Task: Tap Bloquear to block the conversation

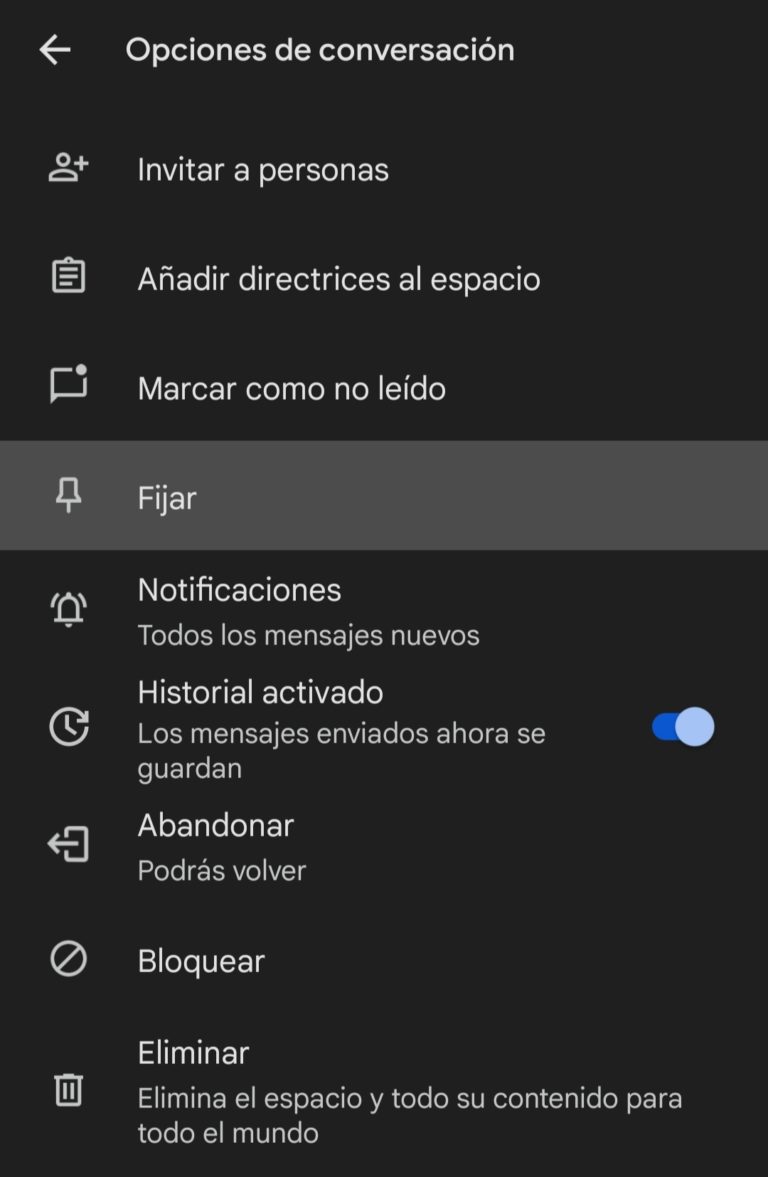Action: 199,960
